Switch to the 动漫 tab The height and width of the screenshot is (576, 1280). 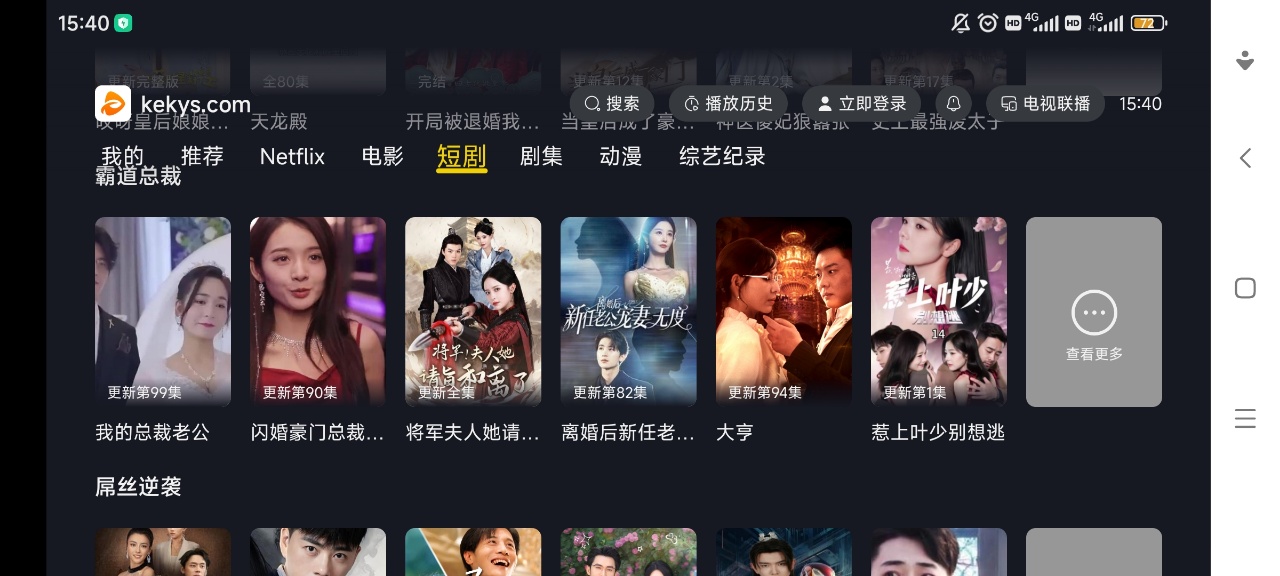click(x=620, y=156)
